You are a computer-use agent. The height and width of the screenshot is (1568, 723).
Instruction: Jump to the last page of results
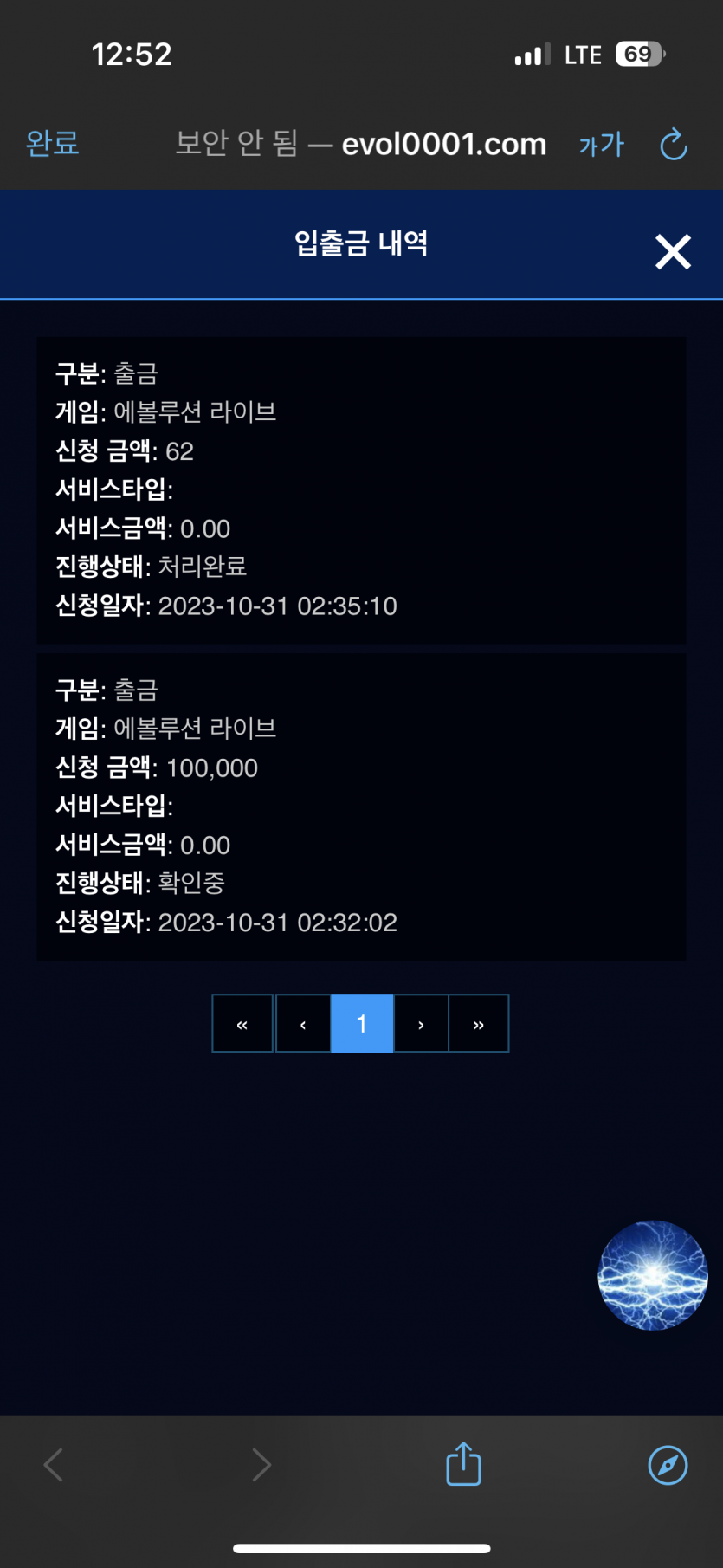click(x=479, y=1023)
